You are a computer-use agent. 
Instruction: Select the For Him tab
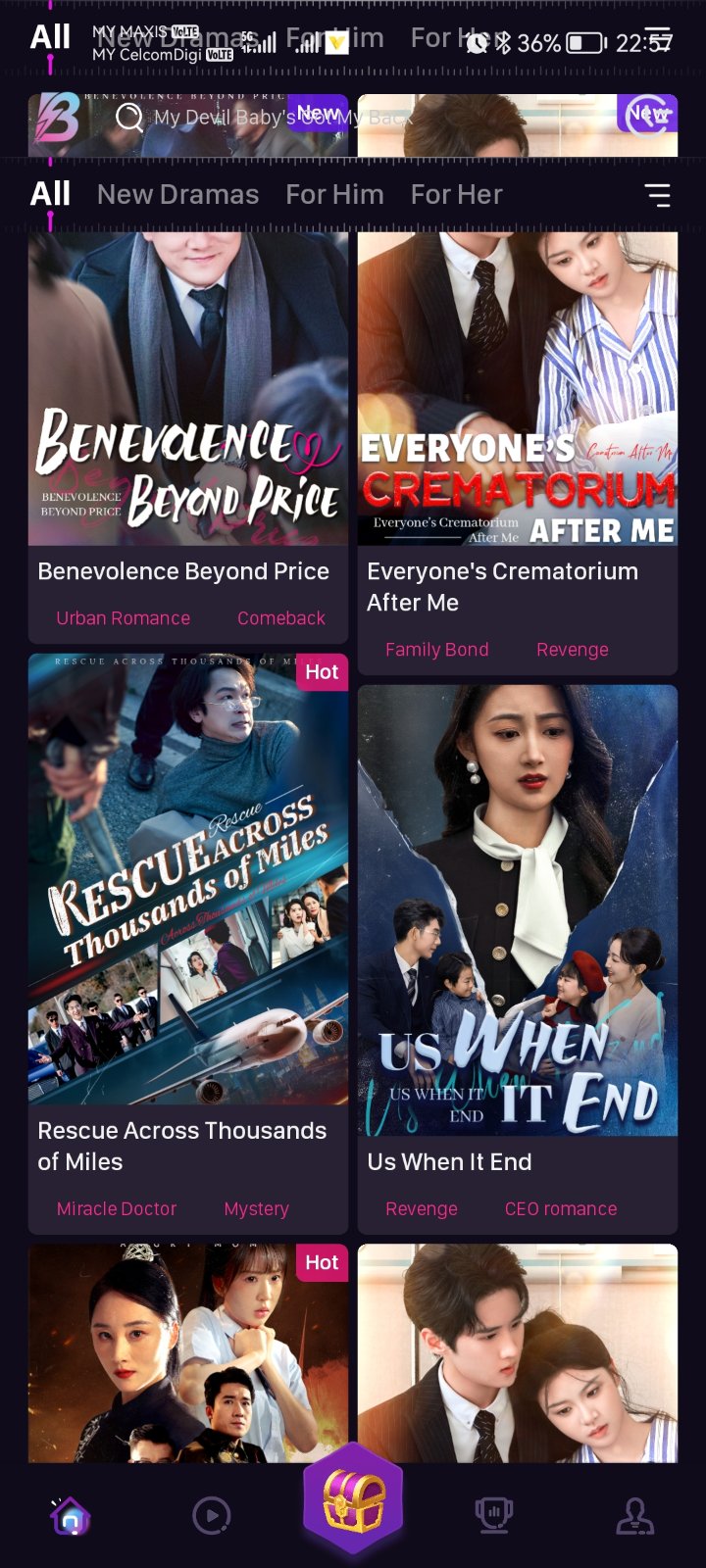(x=334, y=195)
